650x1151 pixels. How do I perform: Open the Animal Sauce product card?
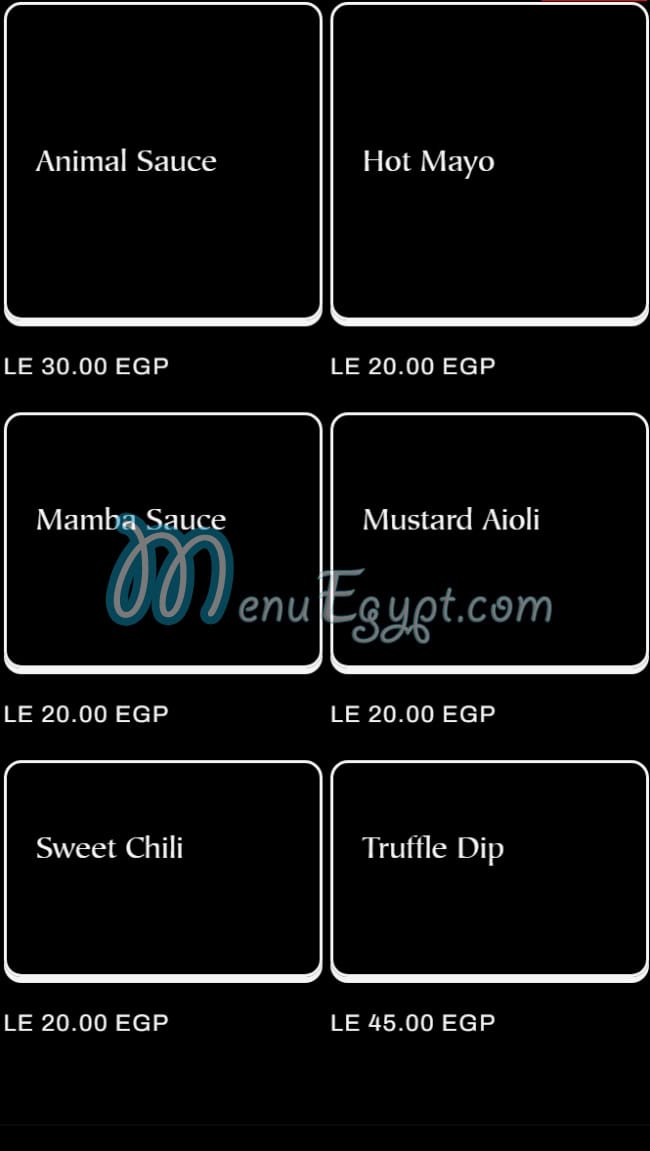coord(163,161)
